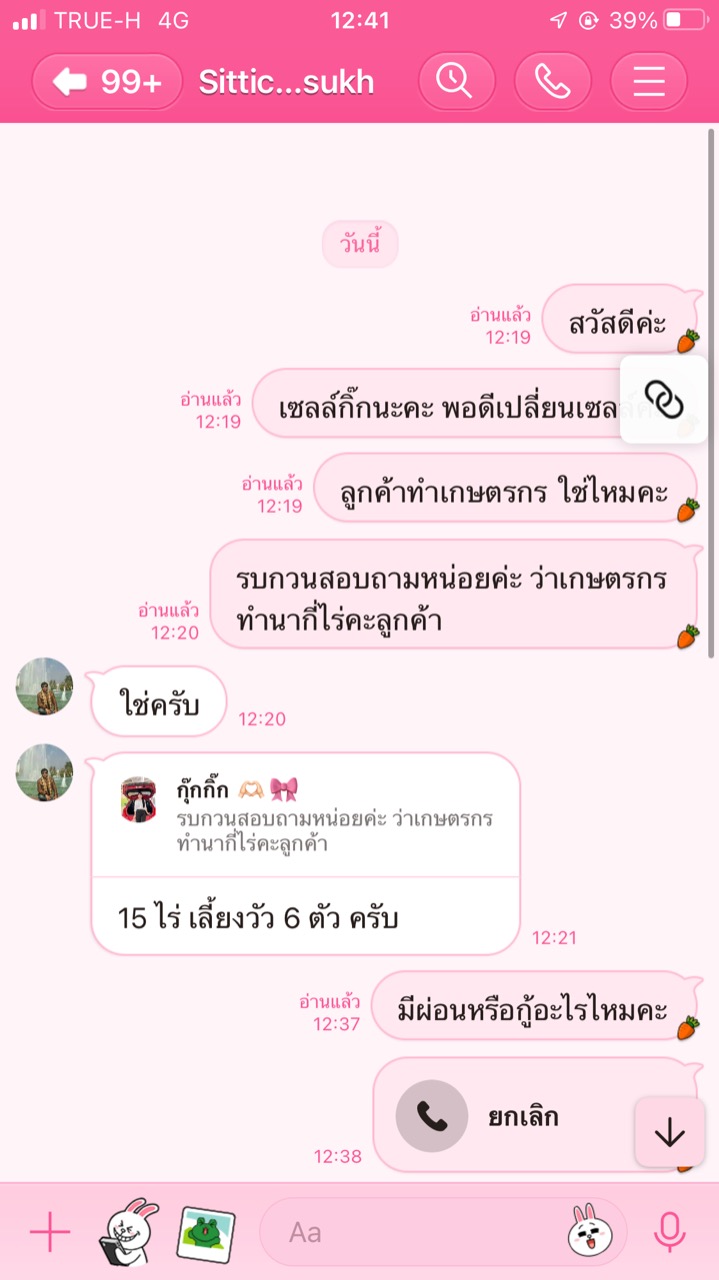Search within this conversation
Viewport: 719px width, 1280px height.
click(x=456, y=82)
